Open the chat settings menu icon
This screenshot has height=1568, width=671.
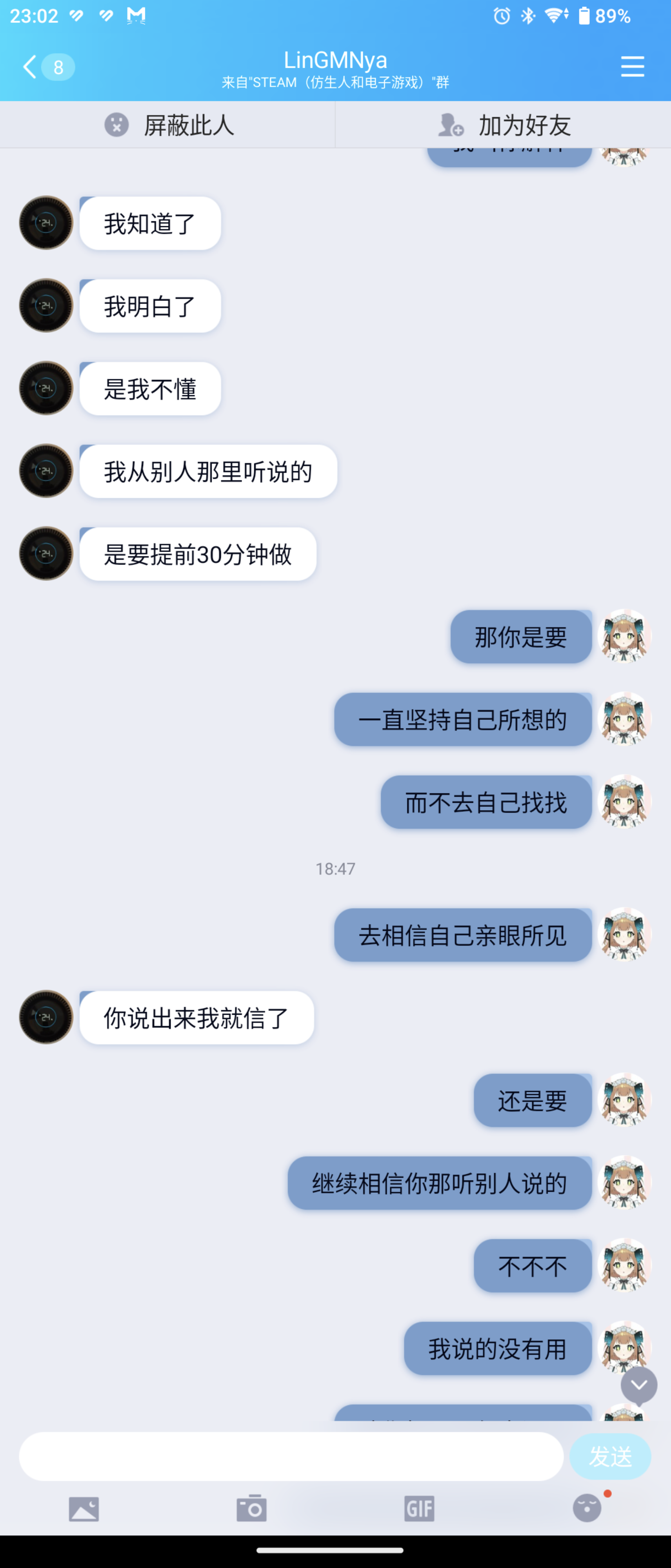pos(632,66)
